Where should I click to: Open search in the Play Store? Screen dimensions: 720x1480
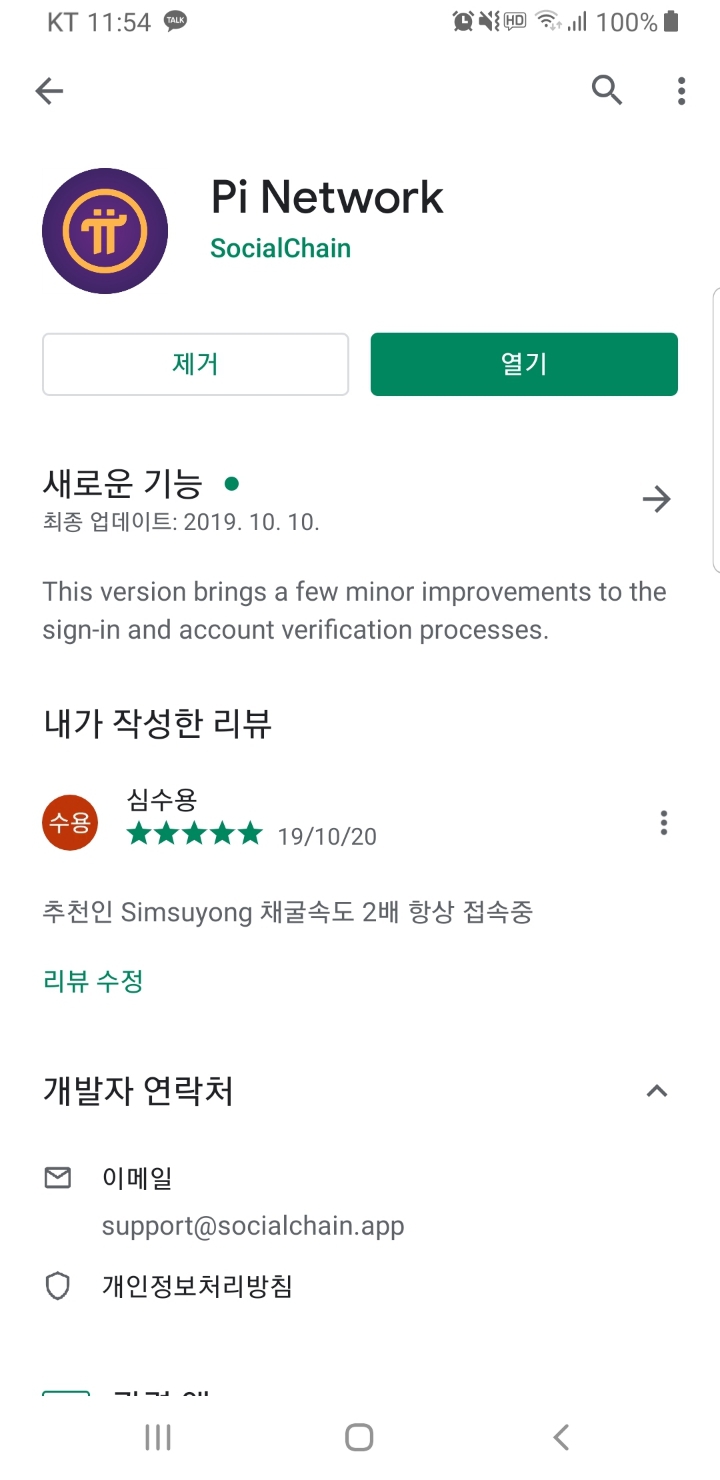[606, 90]
